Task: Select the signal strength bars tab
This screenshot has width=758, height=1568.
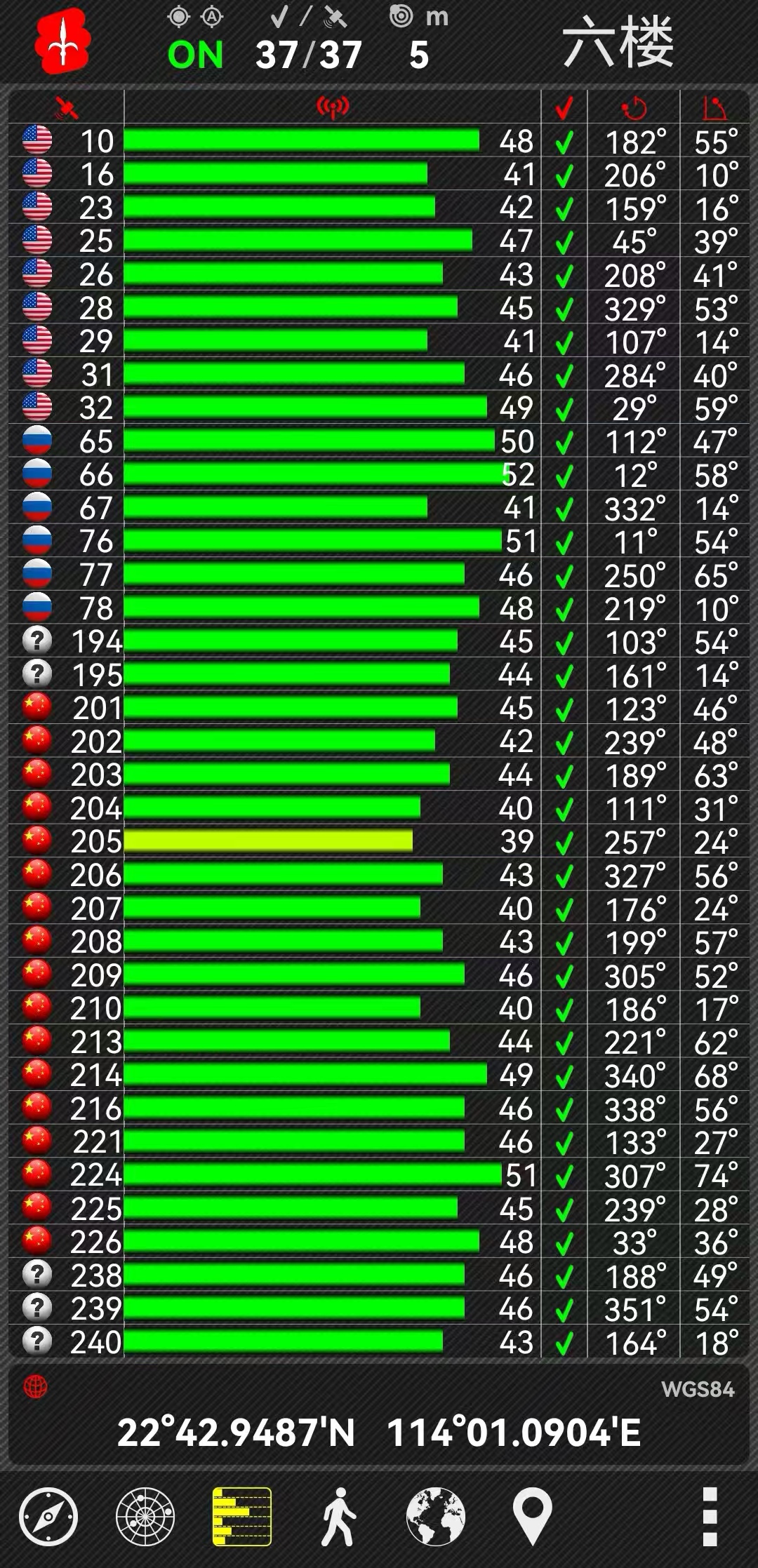Action: click(x=242, y=1516)
